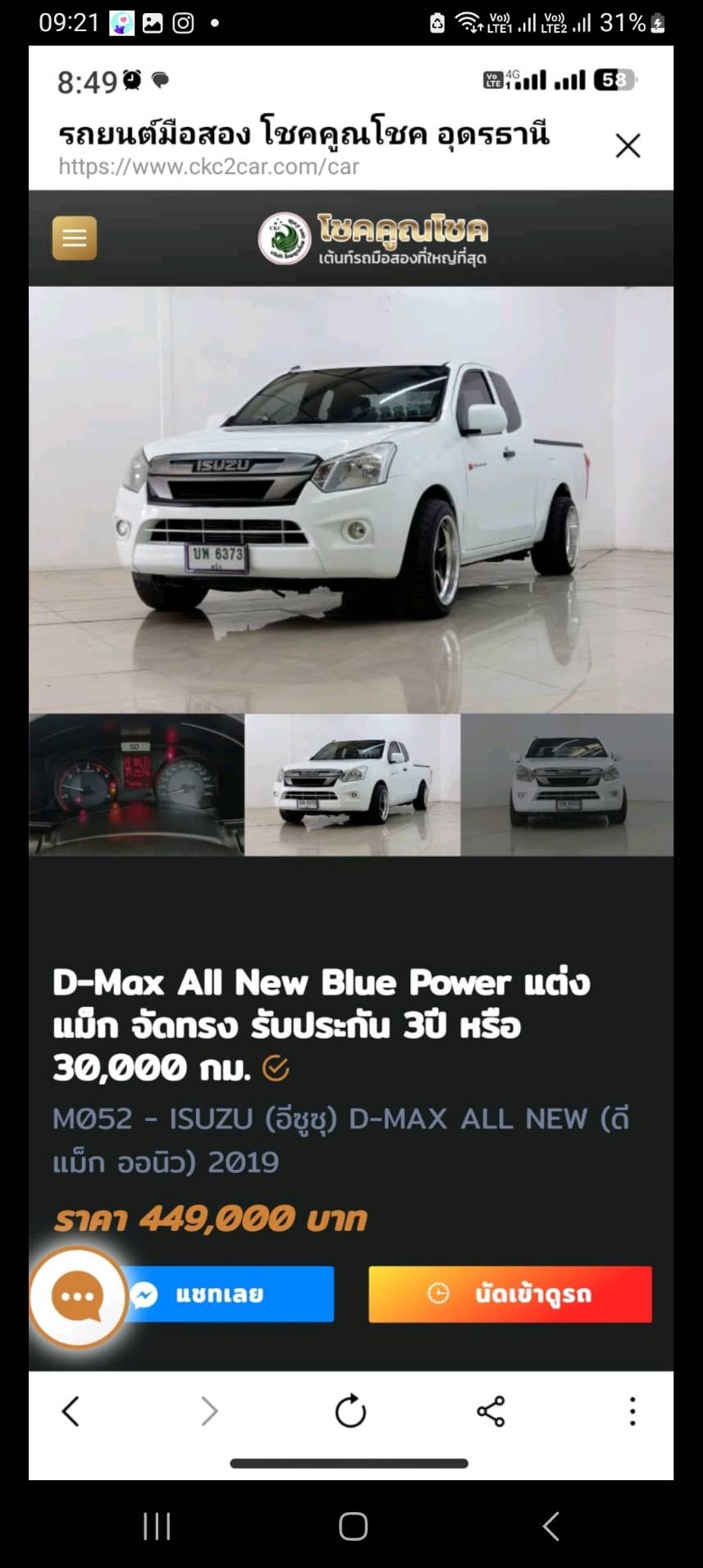This screenshot has height=1568, width=703.
Task: Reload the current page
Action: click(x=350, y=1411)
